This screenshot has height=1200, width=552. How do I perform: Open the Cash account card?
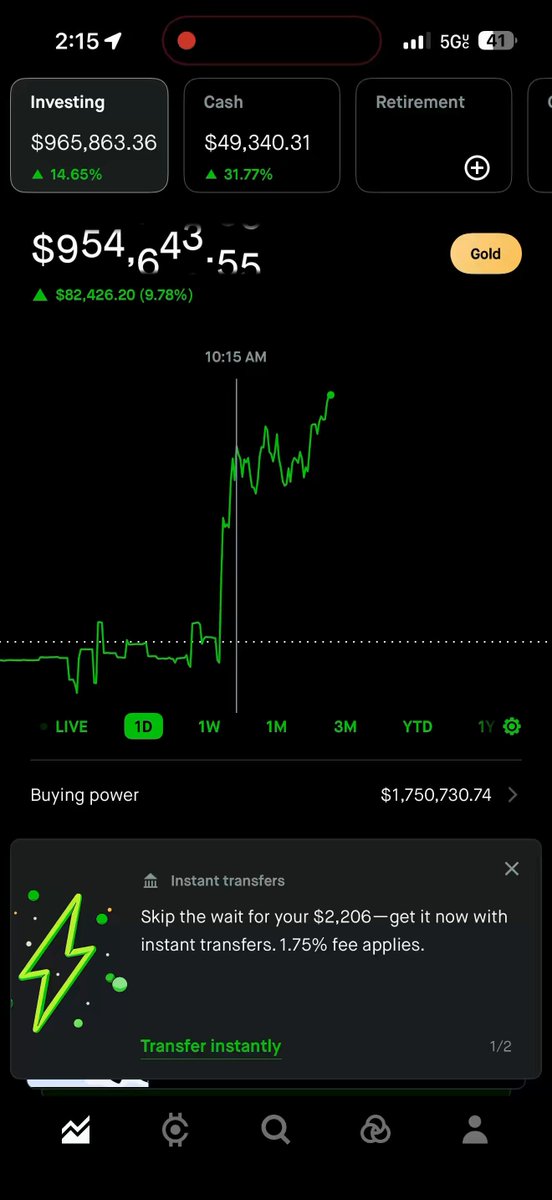coord(262,135)
